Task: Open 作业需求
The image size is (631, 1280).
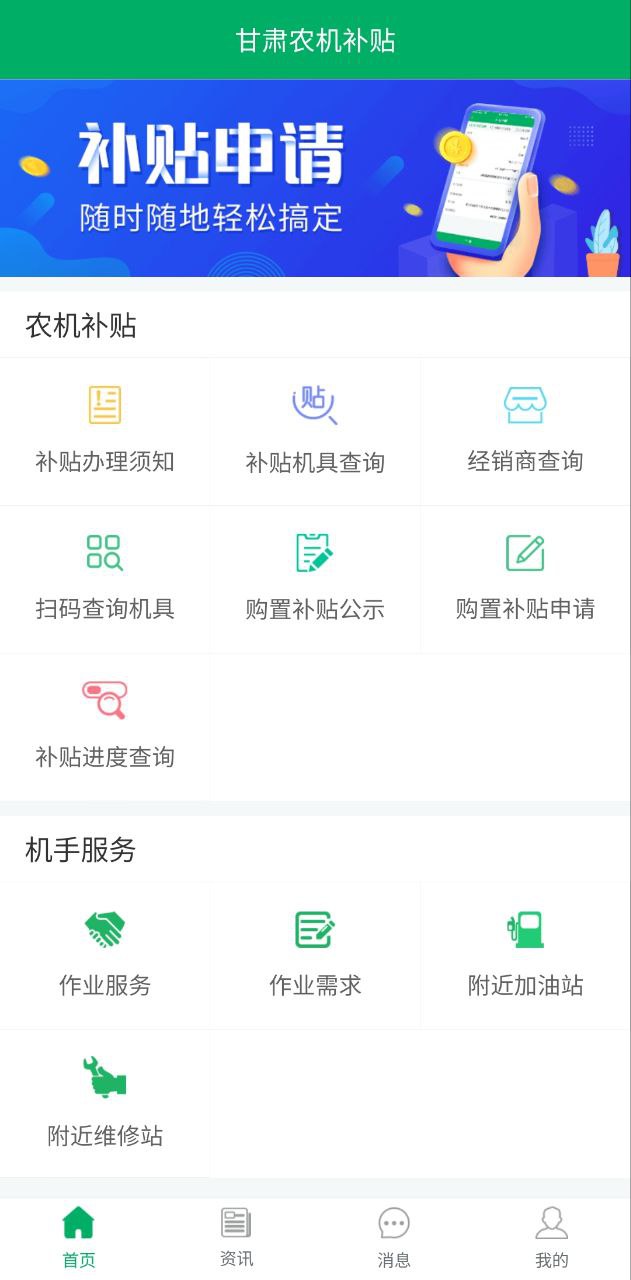Action: tap(315, 954)
